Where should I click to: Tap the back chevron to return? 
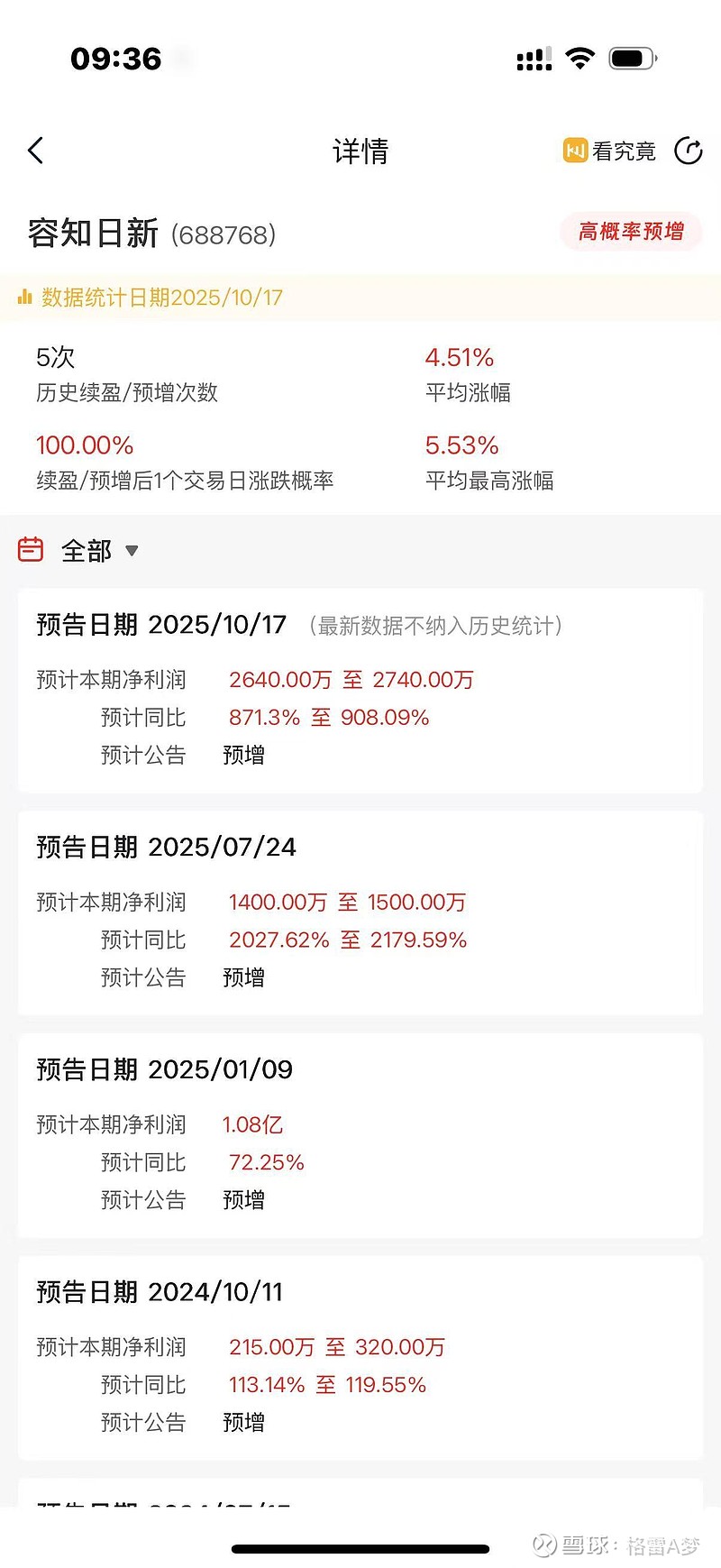point(36,150)
